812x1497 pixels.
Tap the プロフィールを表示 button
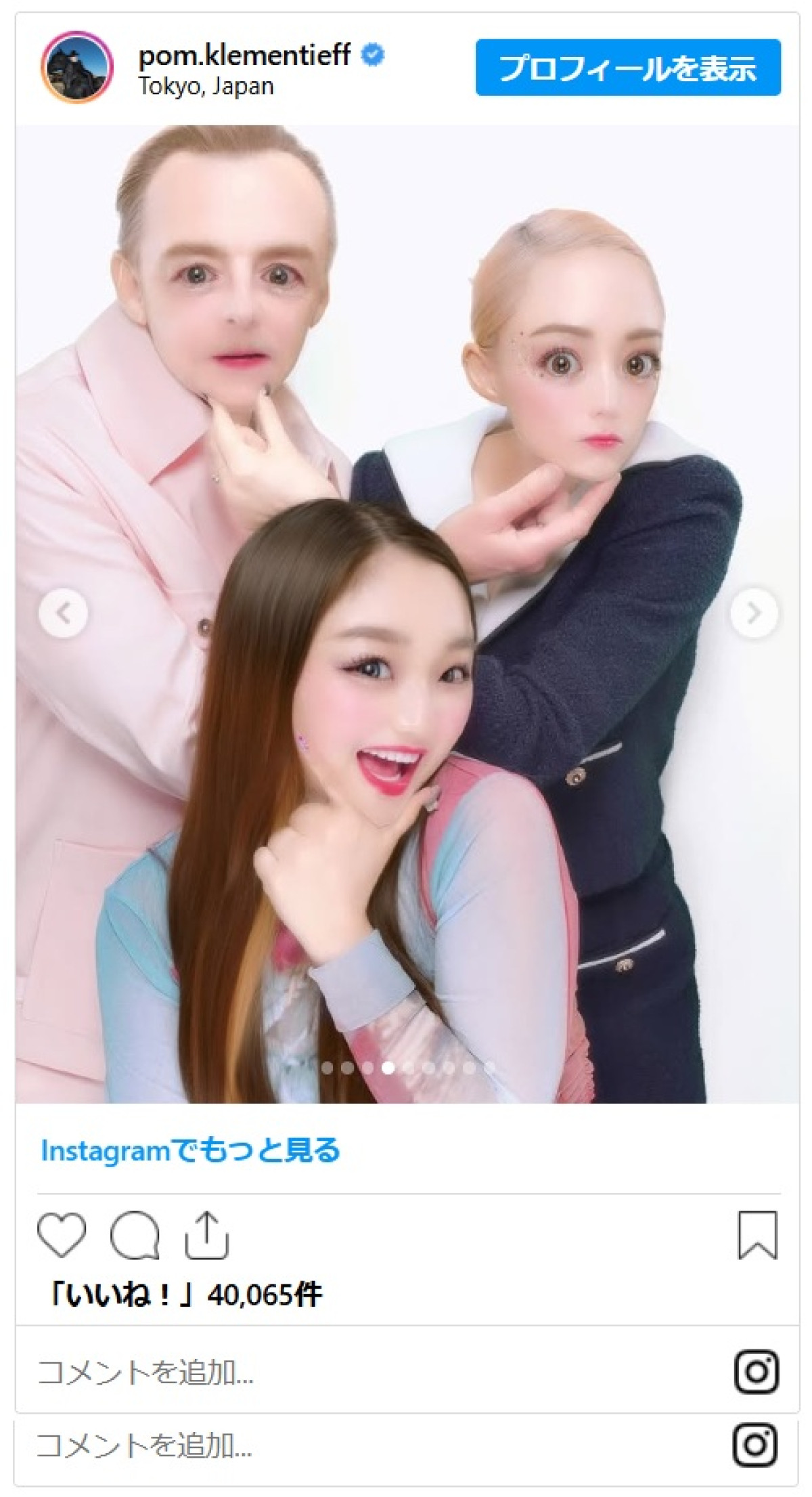coord(627,68)
